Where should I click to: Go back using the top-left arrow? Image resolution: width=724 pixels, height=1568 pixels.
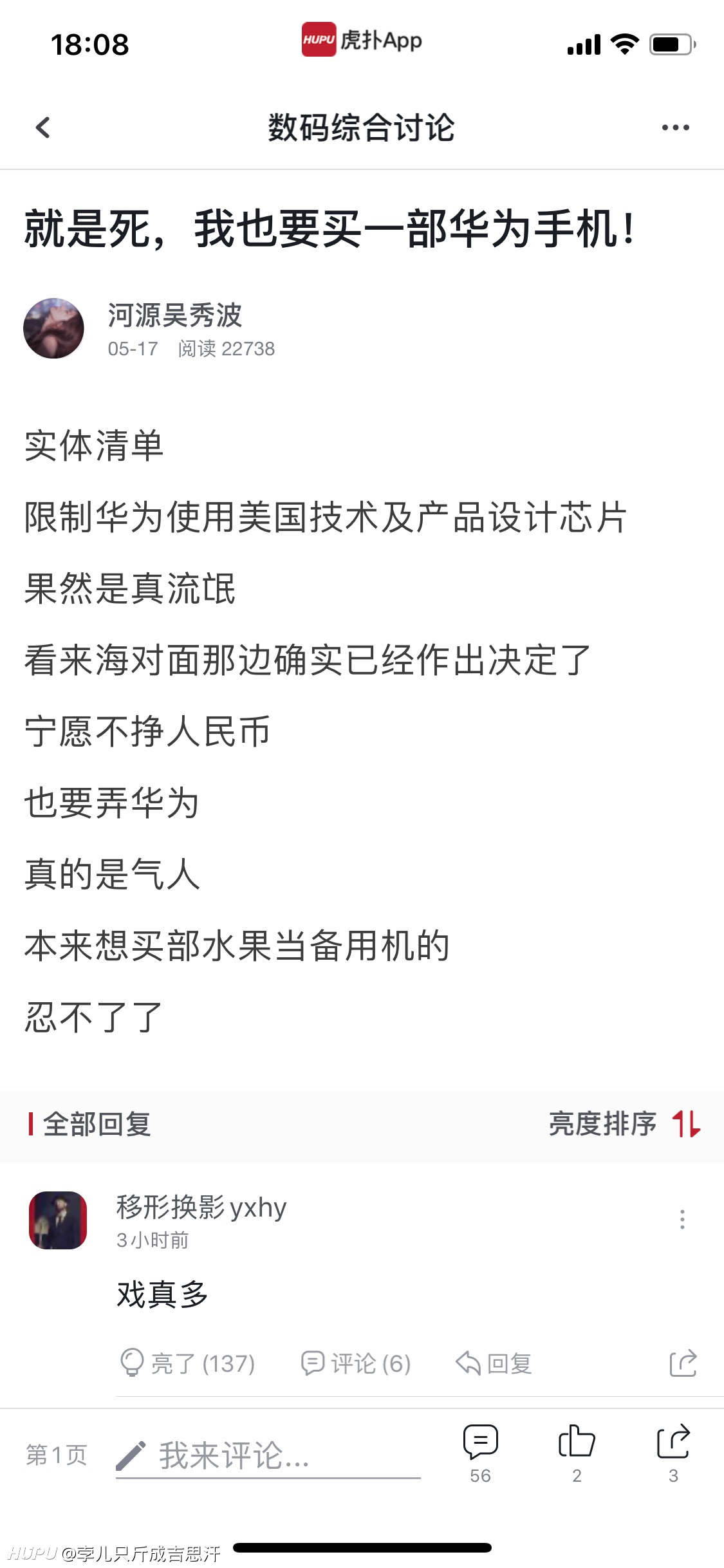pyautogui.click(x=42, y=127)
